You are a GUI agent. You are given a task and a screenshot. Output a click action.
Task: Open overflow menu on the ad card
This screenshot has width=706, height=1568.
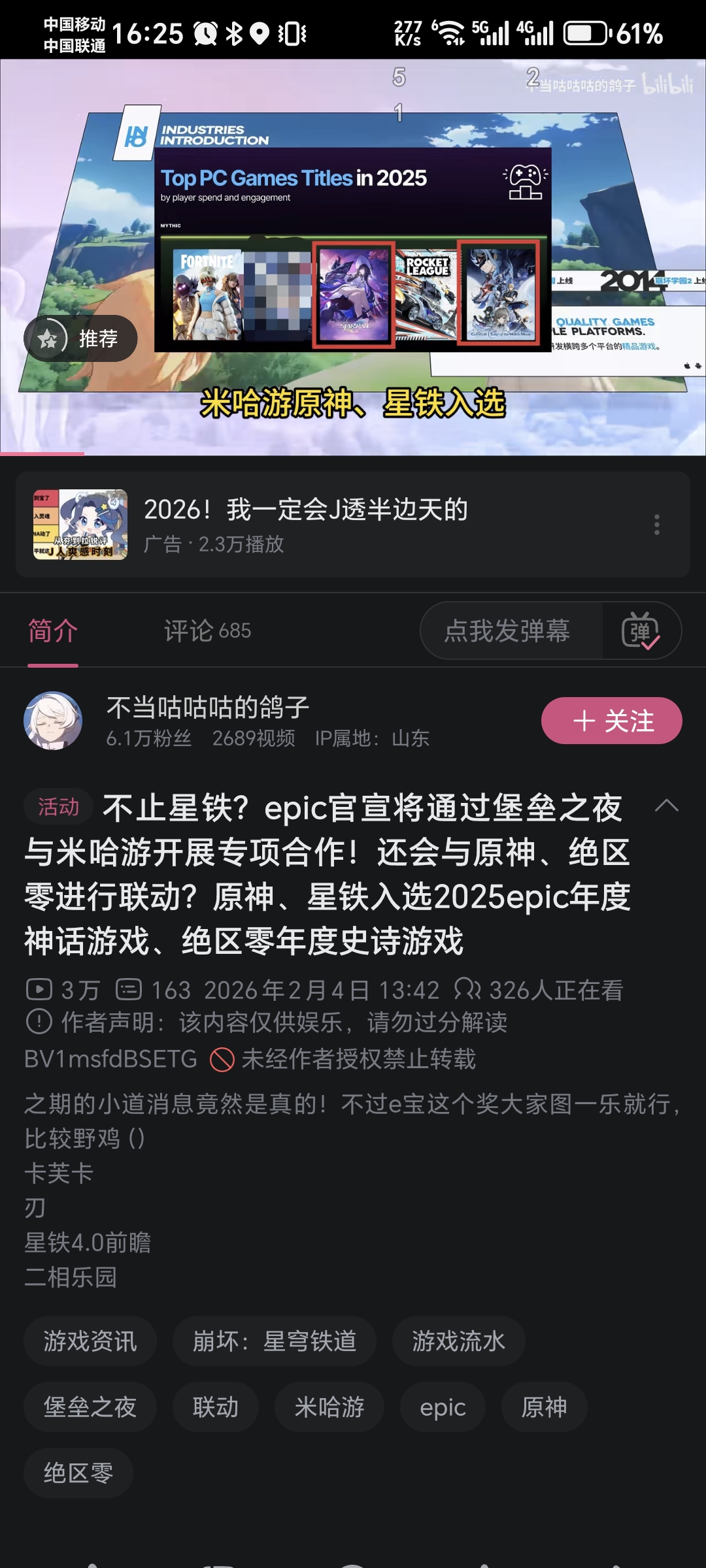pos(657,525)
